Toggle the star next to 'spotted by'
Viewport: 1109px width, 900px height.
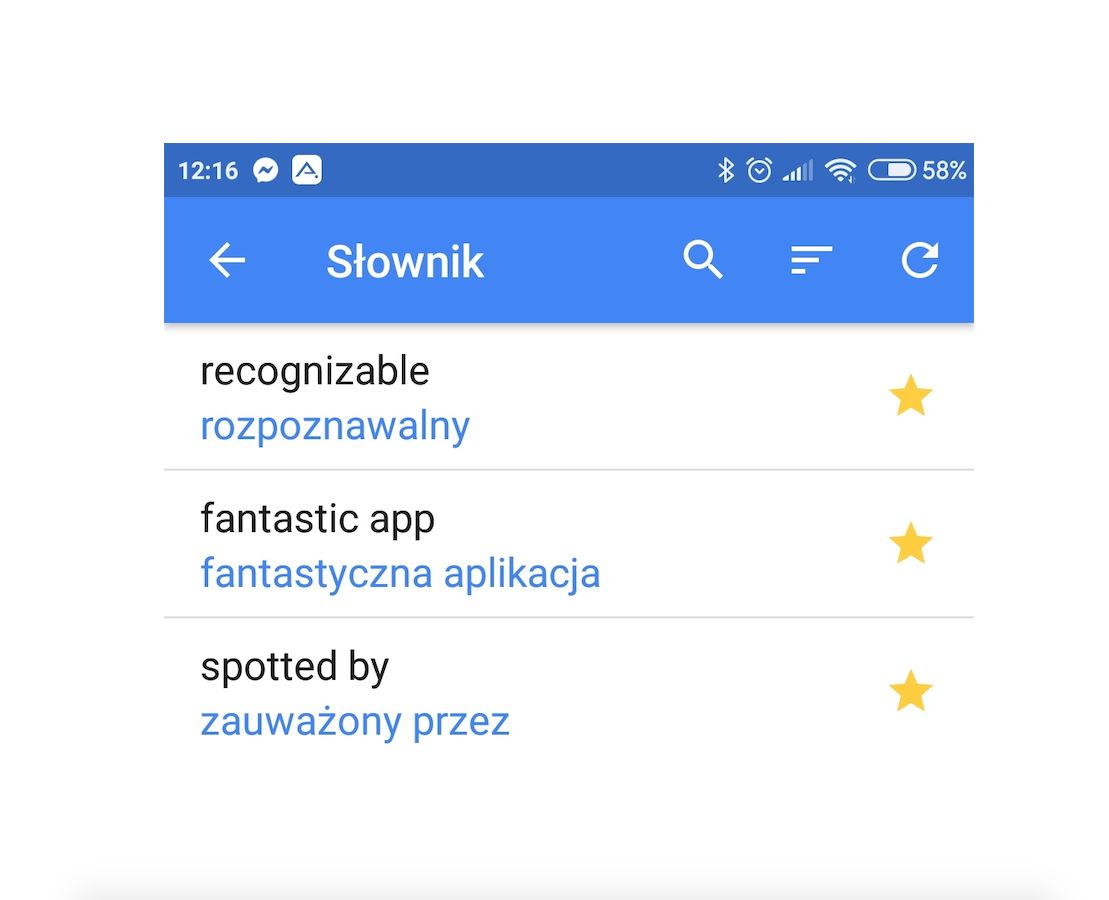coord(910,692)
